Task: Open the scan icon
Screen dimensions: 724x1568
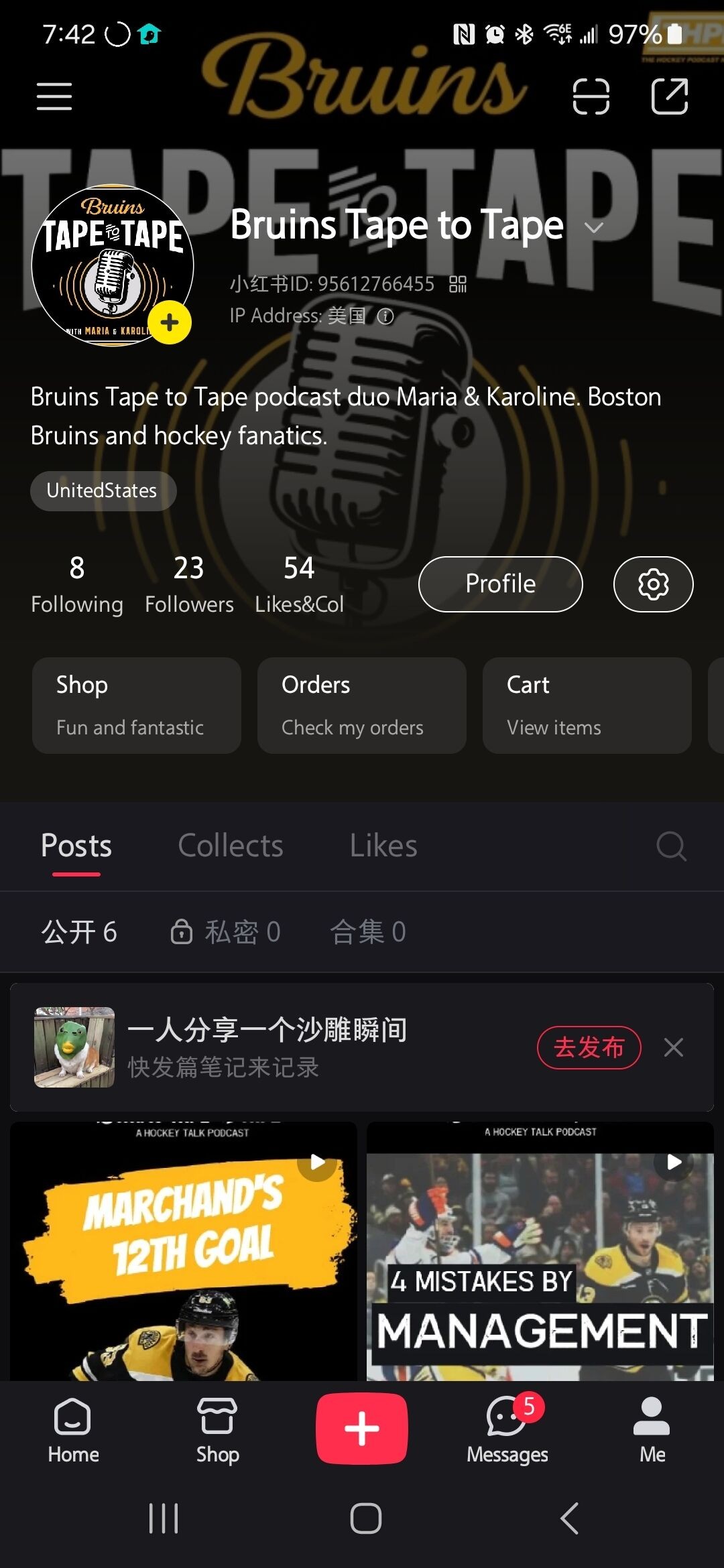Action: [x=591, y=96]
